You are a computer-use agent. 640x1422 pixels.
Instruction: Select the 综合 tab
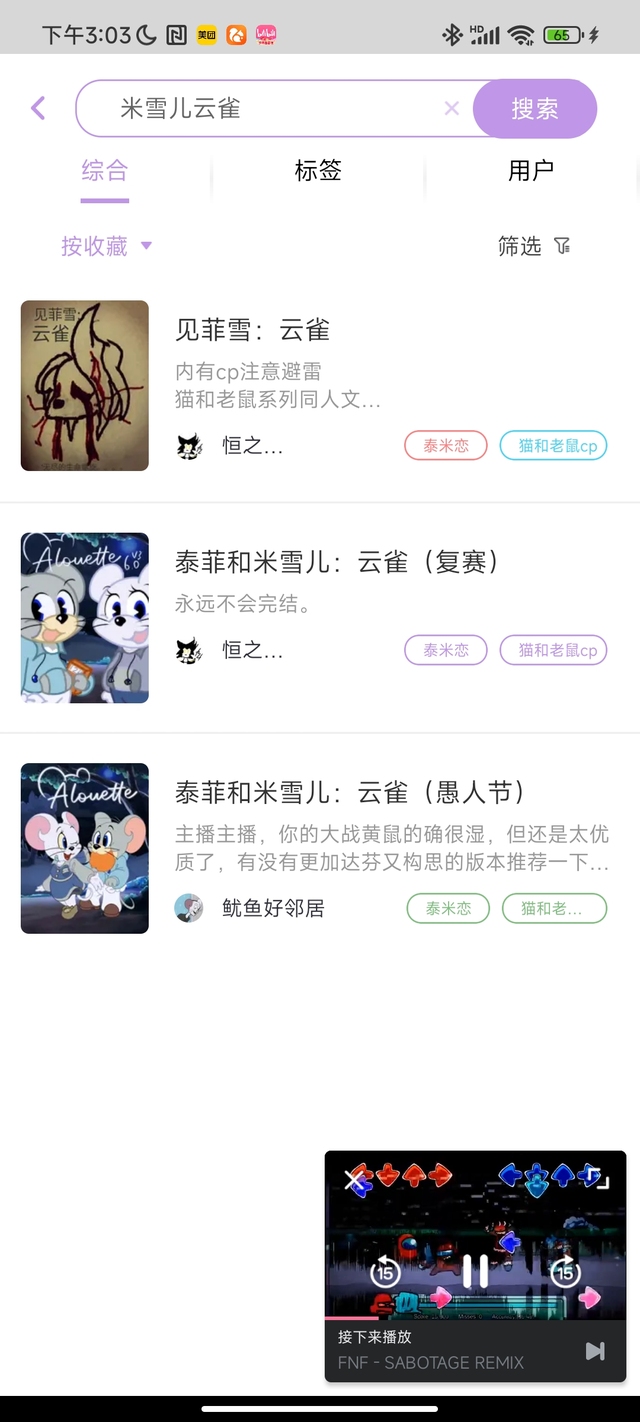click(x=105, y=171)
